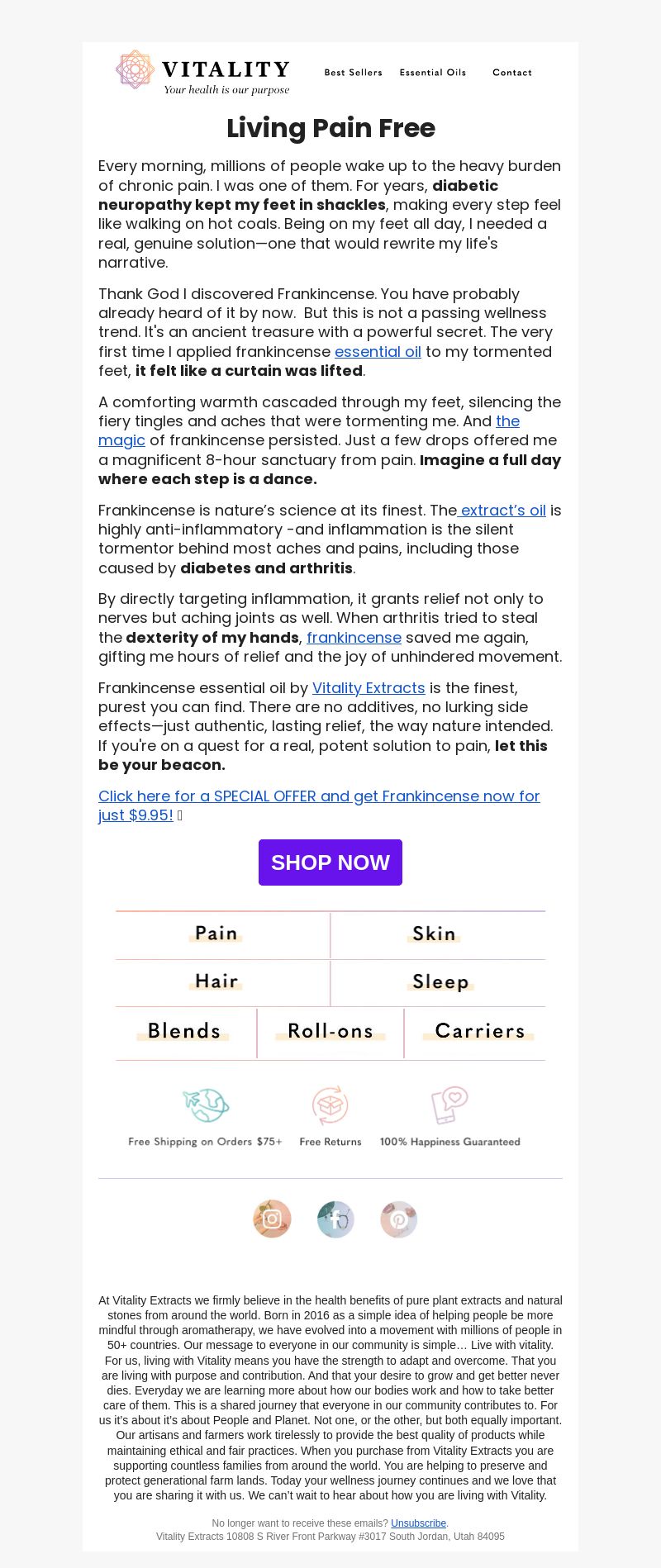View the Blends category
The image size is (661, 1568).
pos(184,1031)
